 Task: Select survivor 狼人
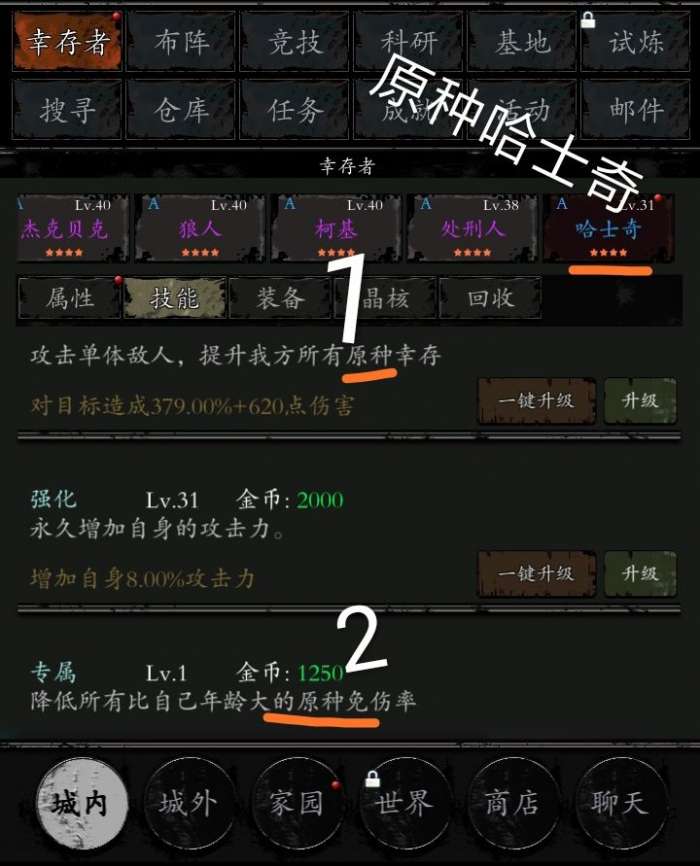point(202,228)
